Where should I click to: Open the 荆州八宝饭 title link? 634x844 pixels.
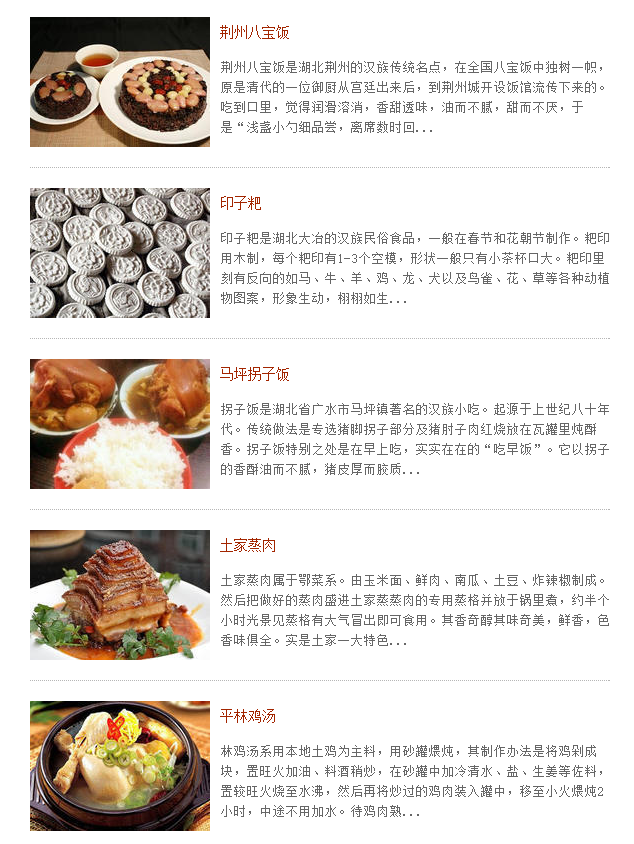click(x=254, y=32)
